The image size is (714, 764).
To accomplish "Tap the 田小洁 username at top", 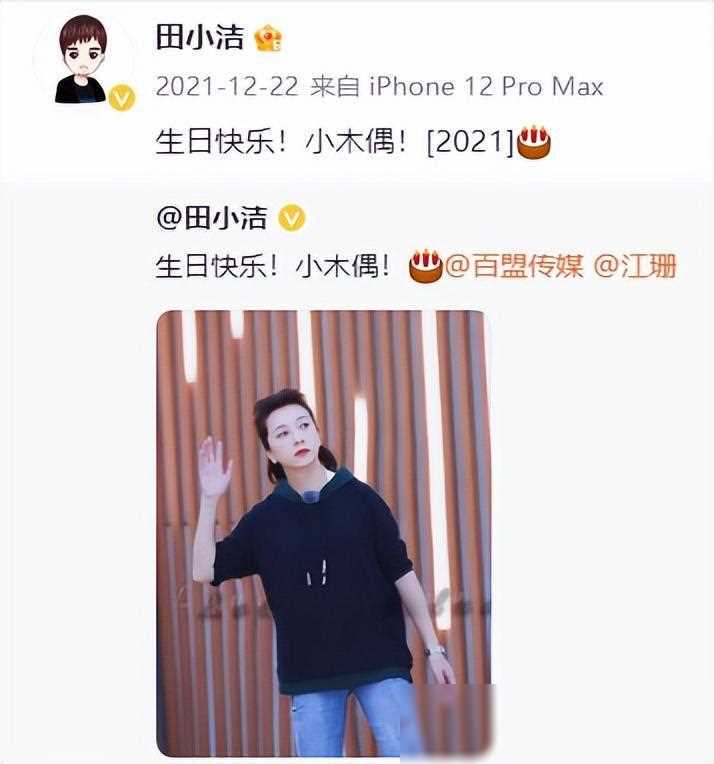I will [x=198, y=37].
